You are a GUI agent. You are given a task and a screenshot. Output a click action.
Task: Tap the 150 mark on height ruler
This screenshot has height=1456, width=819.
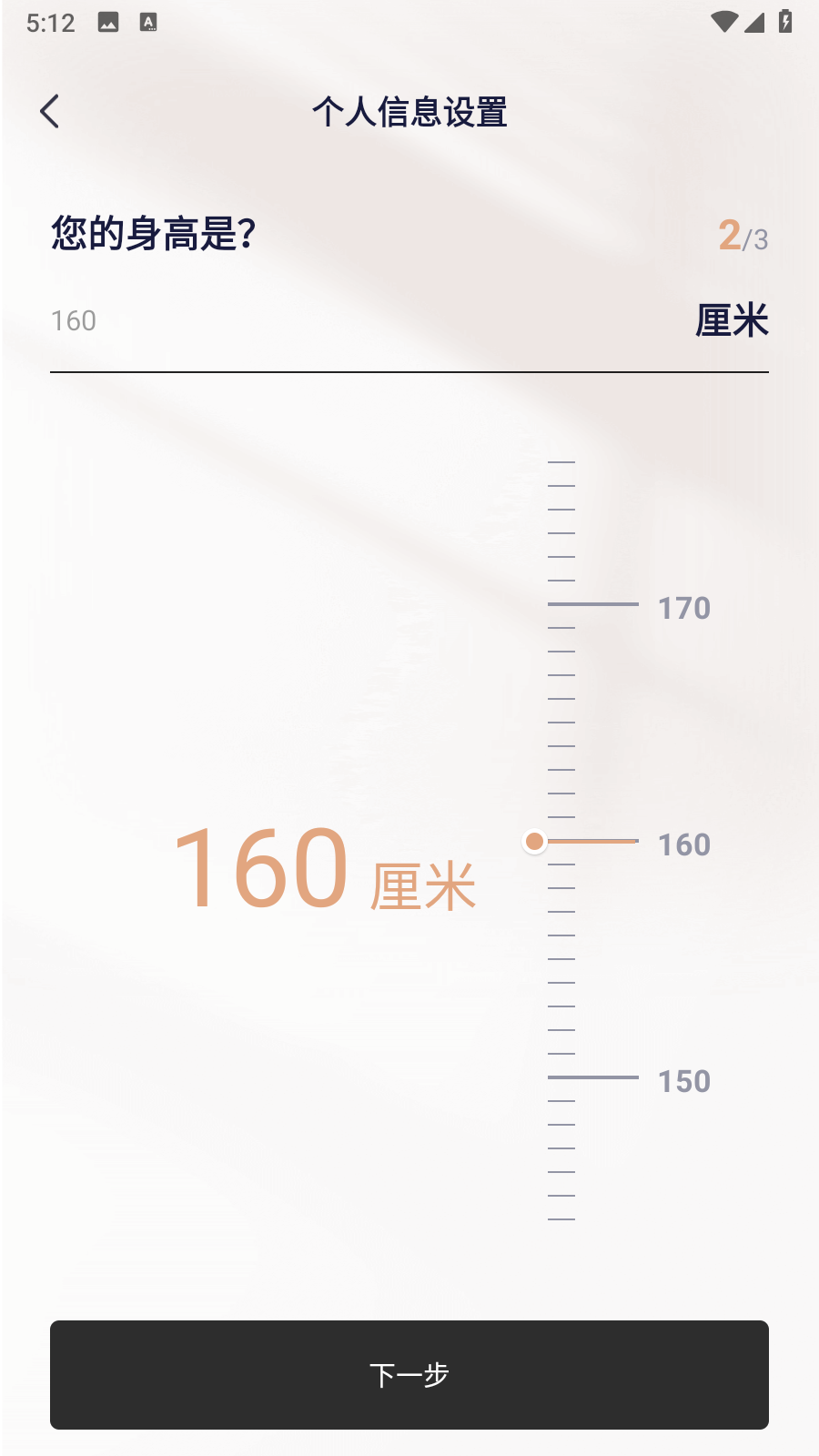(x=684, y=1080)
